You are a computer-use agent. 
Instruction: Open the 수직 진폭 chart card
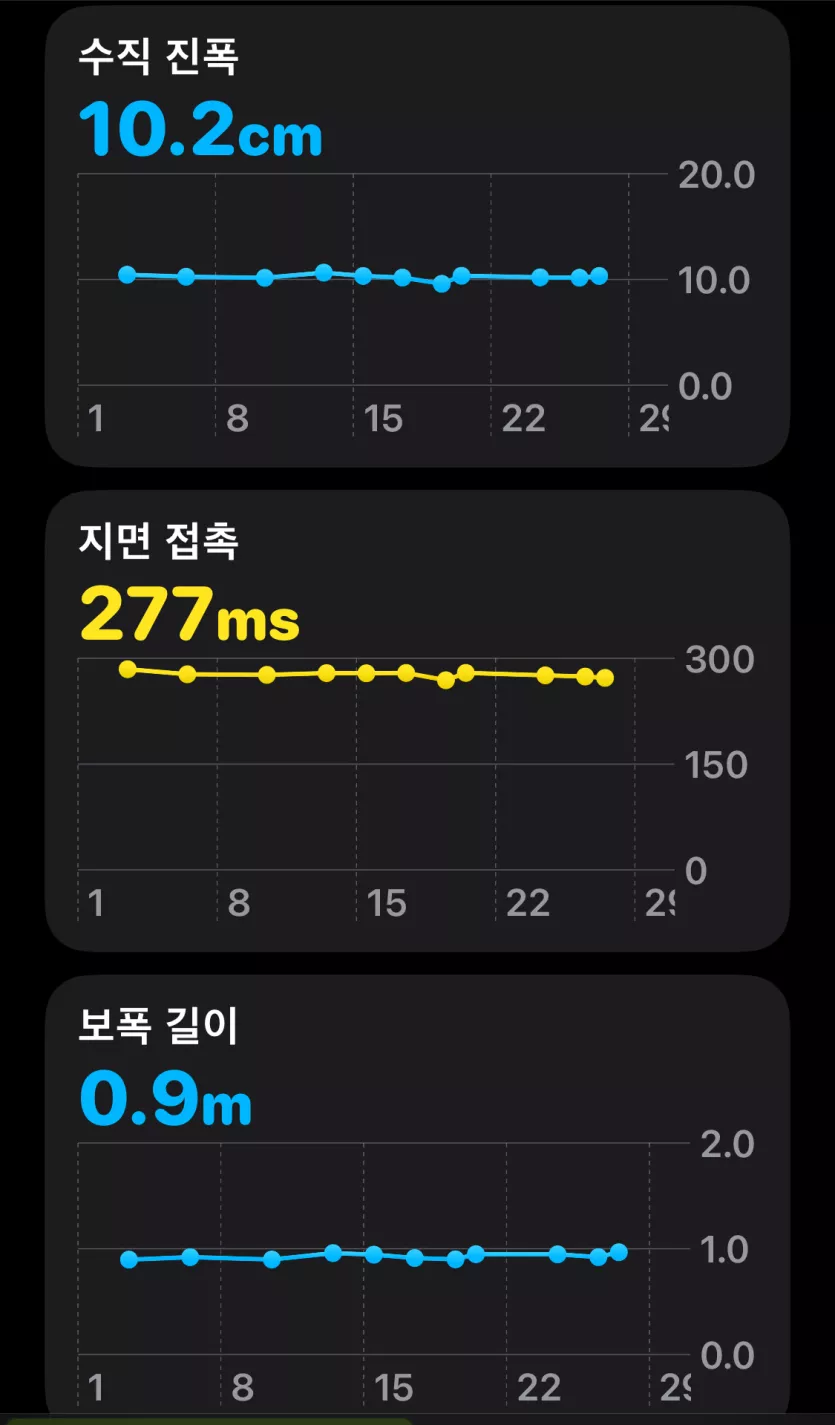point(417,236)
